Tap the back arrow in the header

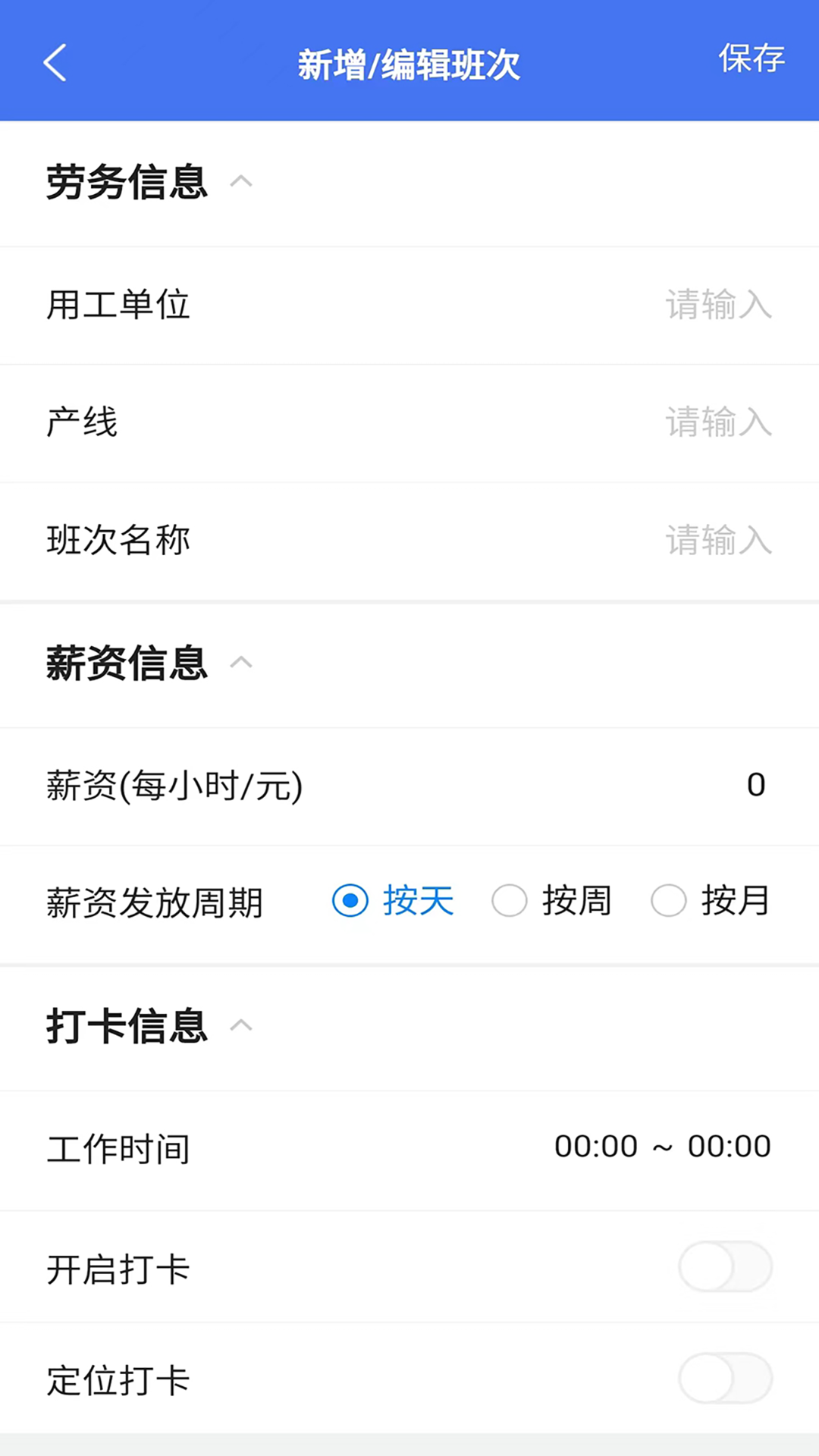click(x=54, y=64)
